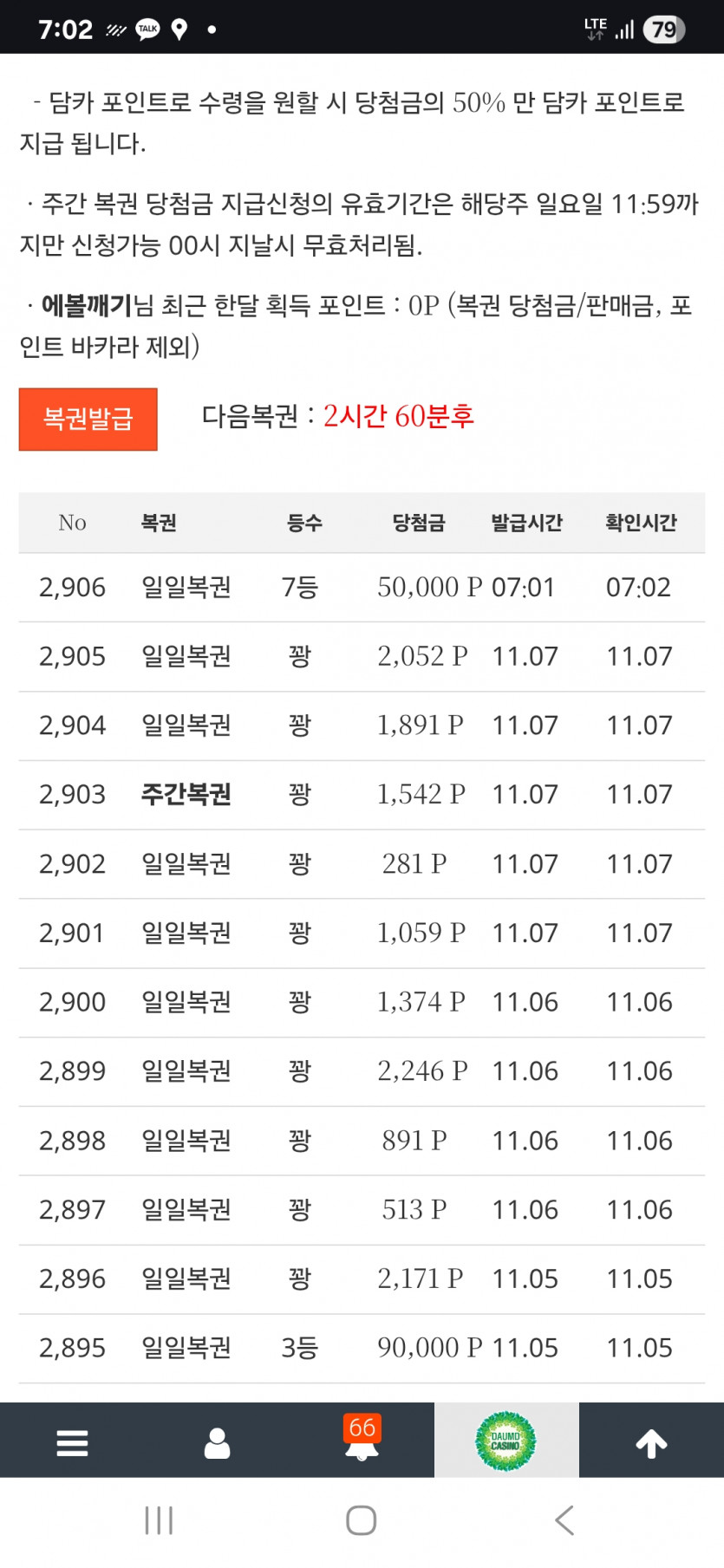
Task: Select the 주간복권 entry in row 2,903
Action: (x=185, y=794)
